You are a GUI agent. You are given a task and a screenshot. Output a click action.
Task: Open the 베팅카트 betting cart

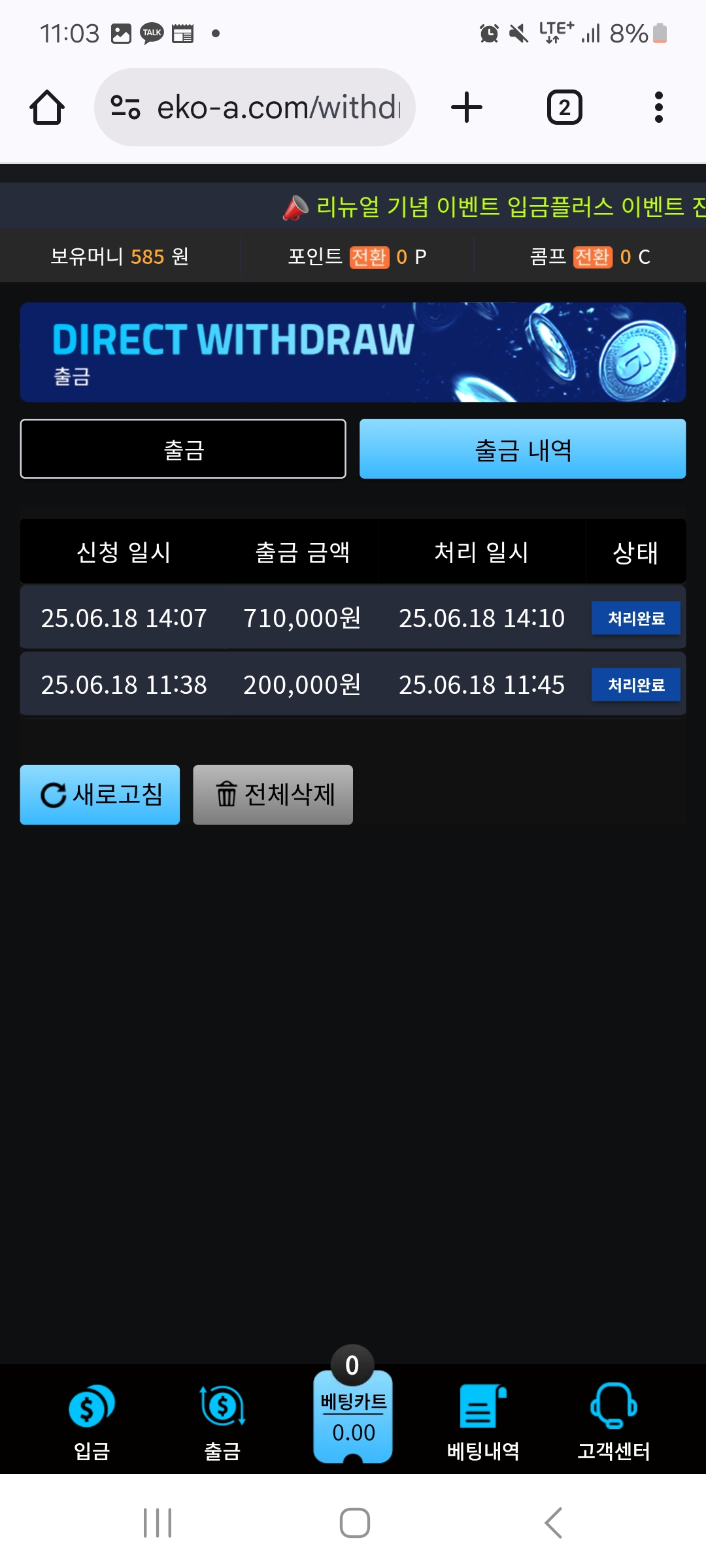point(353,1415)
